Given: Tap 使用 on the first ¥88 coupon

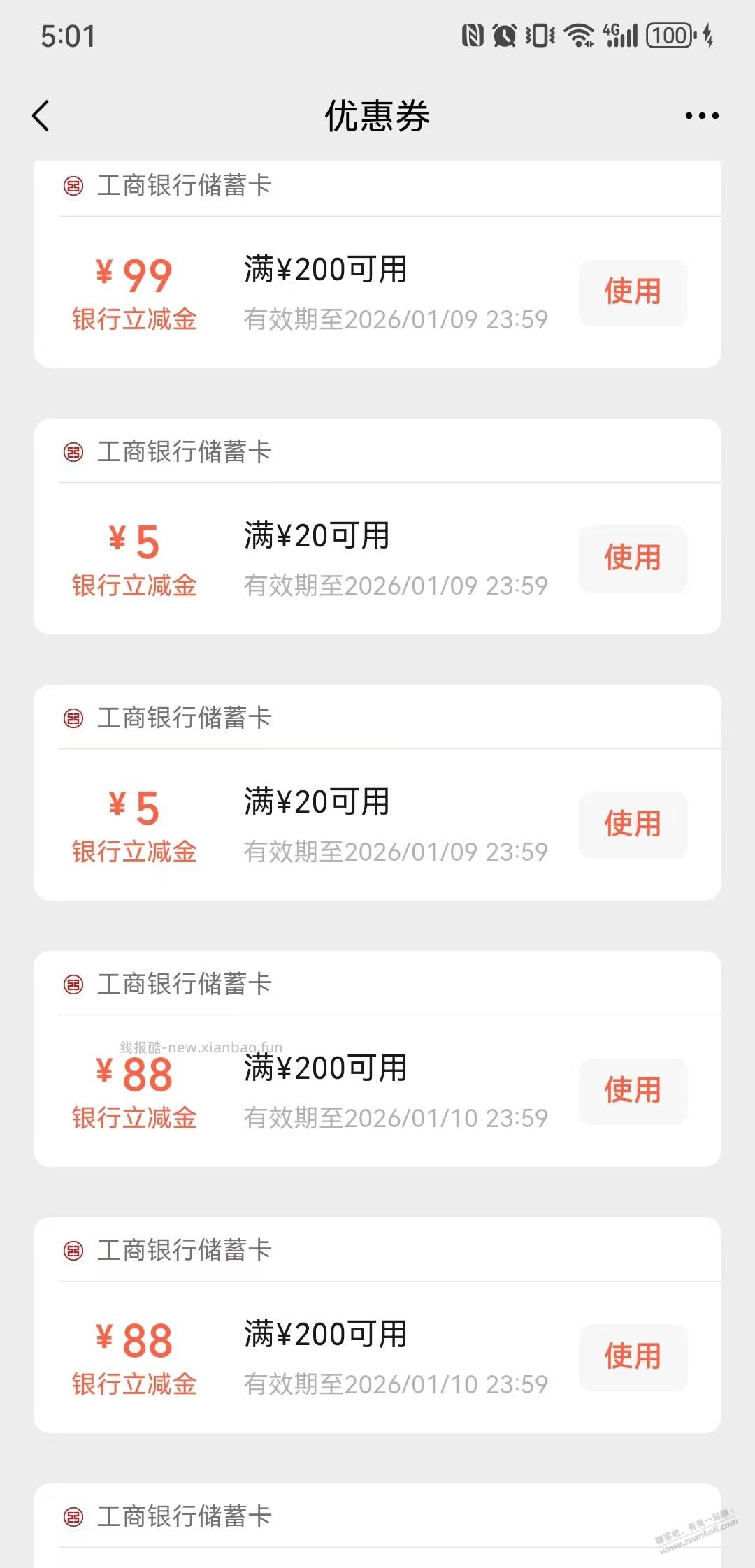Looking at the screenshot, I should 633,1090.
